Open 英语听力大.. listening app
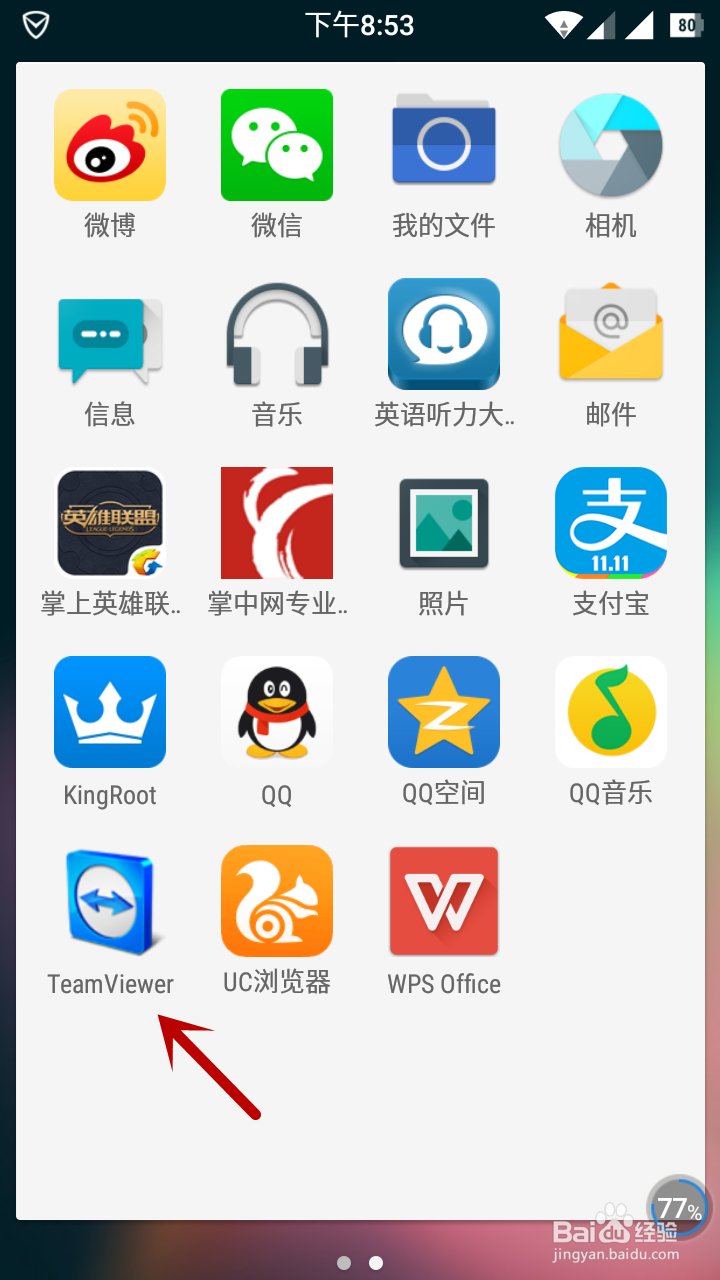 pos(443,334)
